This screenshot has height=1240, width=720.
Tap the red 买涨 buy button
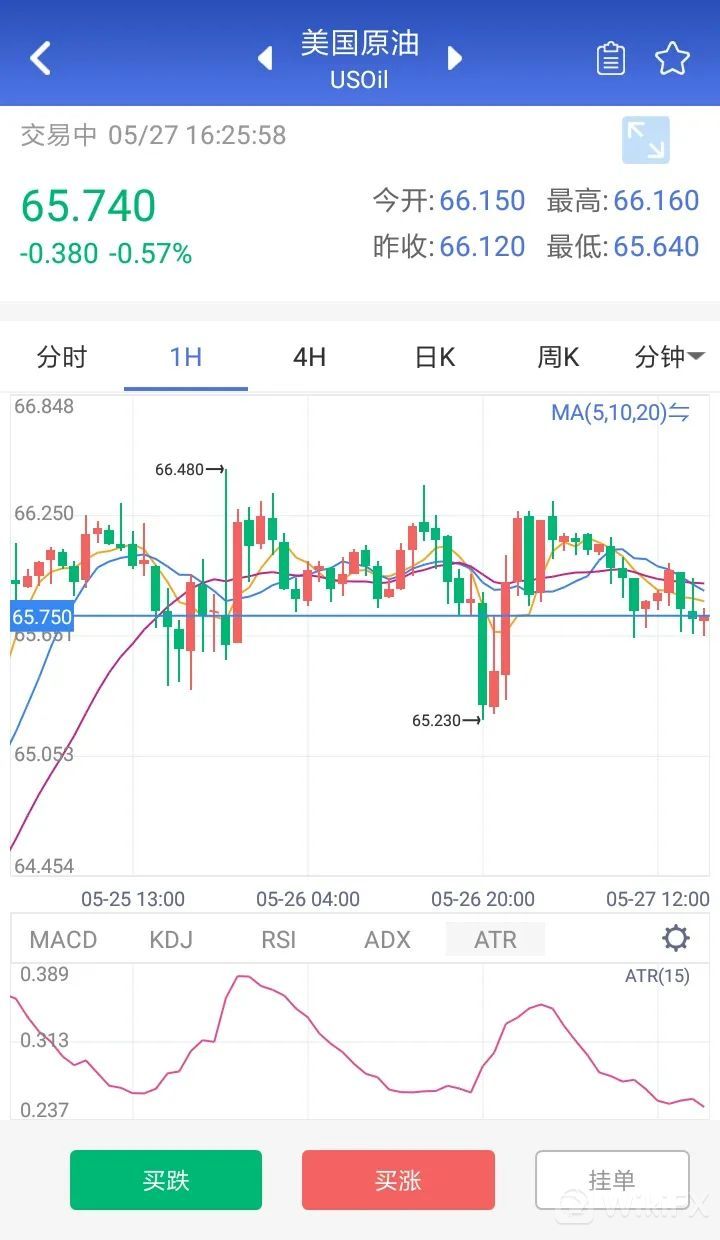pyautogui.click(x=398, y=1180)
